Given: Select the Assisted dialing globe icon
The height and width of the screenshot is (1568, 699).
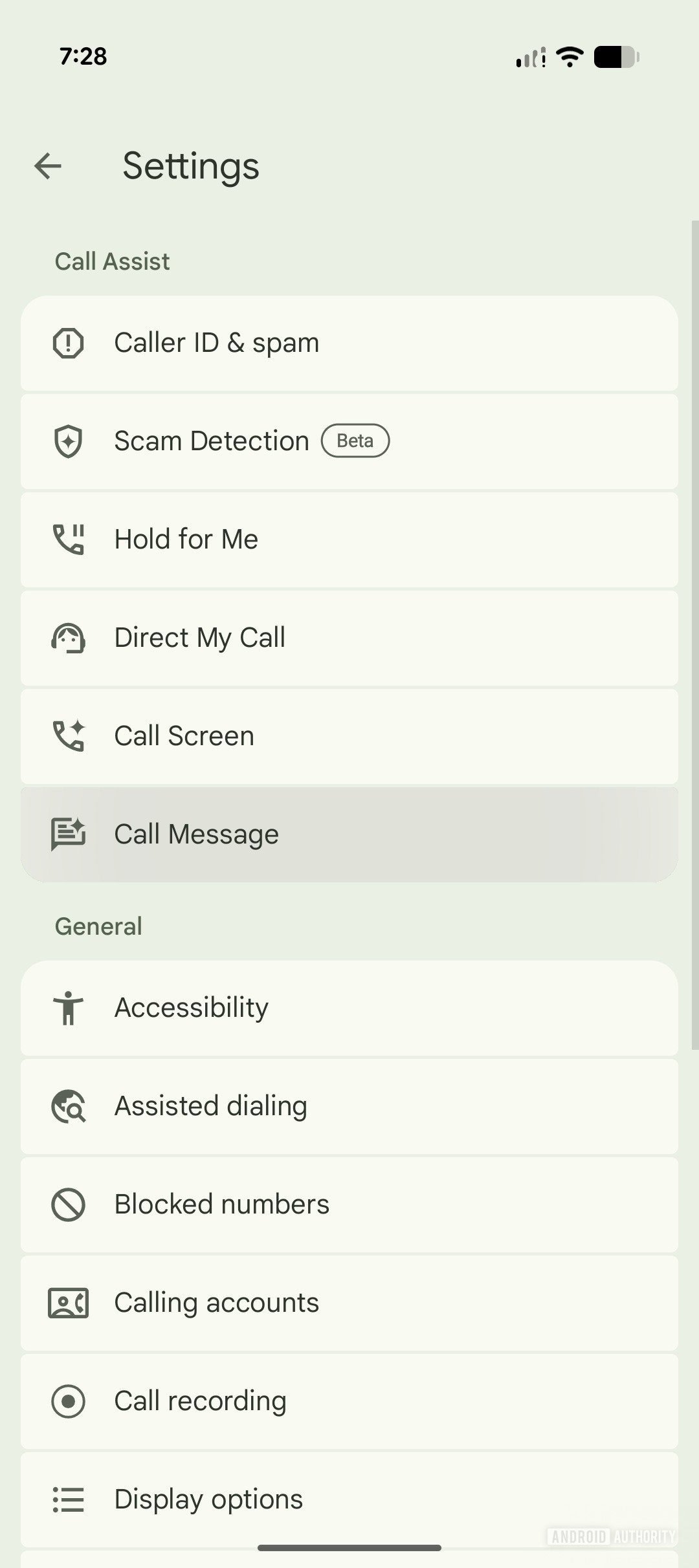Looking at the screenshot, I should click(x=68, y=1106).
